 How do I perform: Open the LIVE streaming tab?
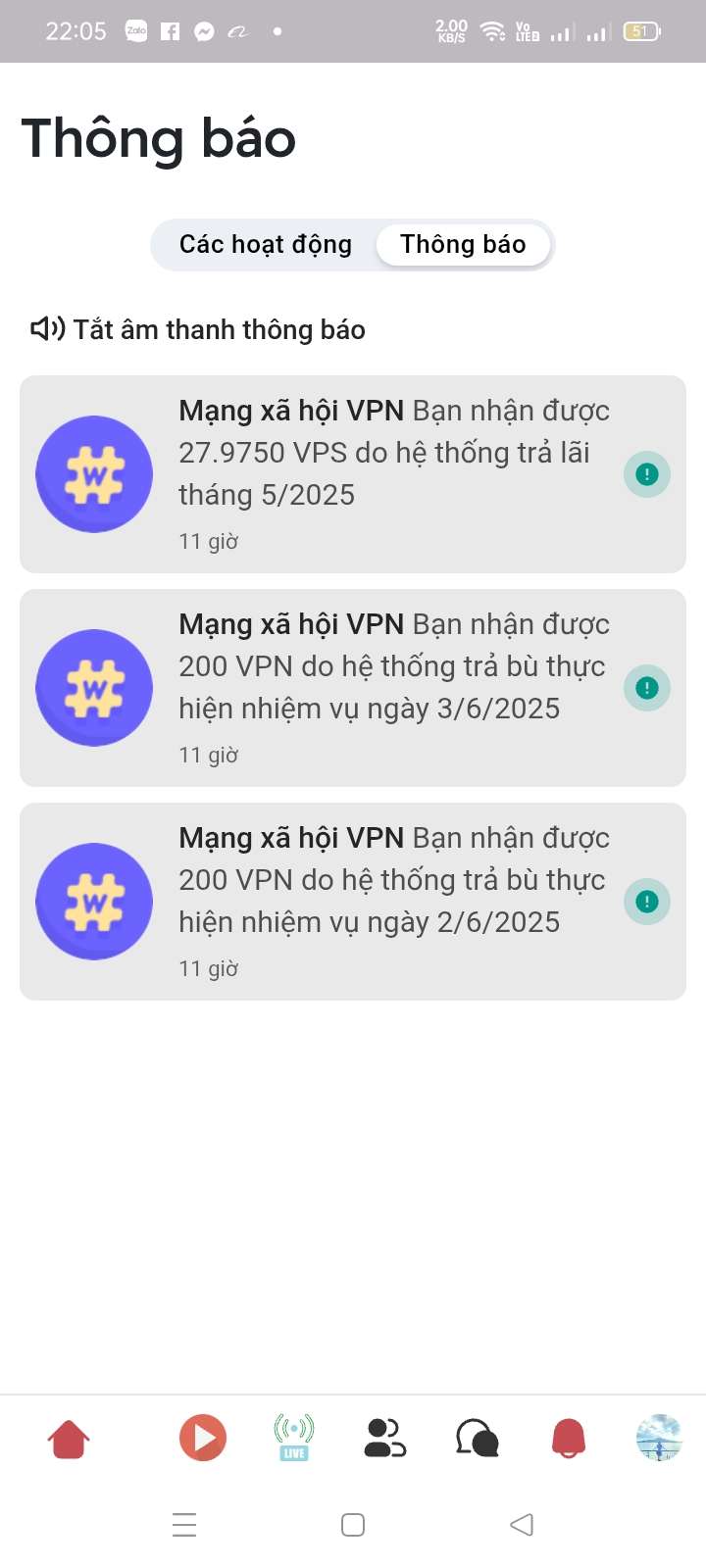pos(294,1439)
